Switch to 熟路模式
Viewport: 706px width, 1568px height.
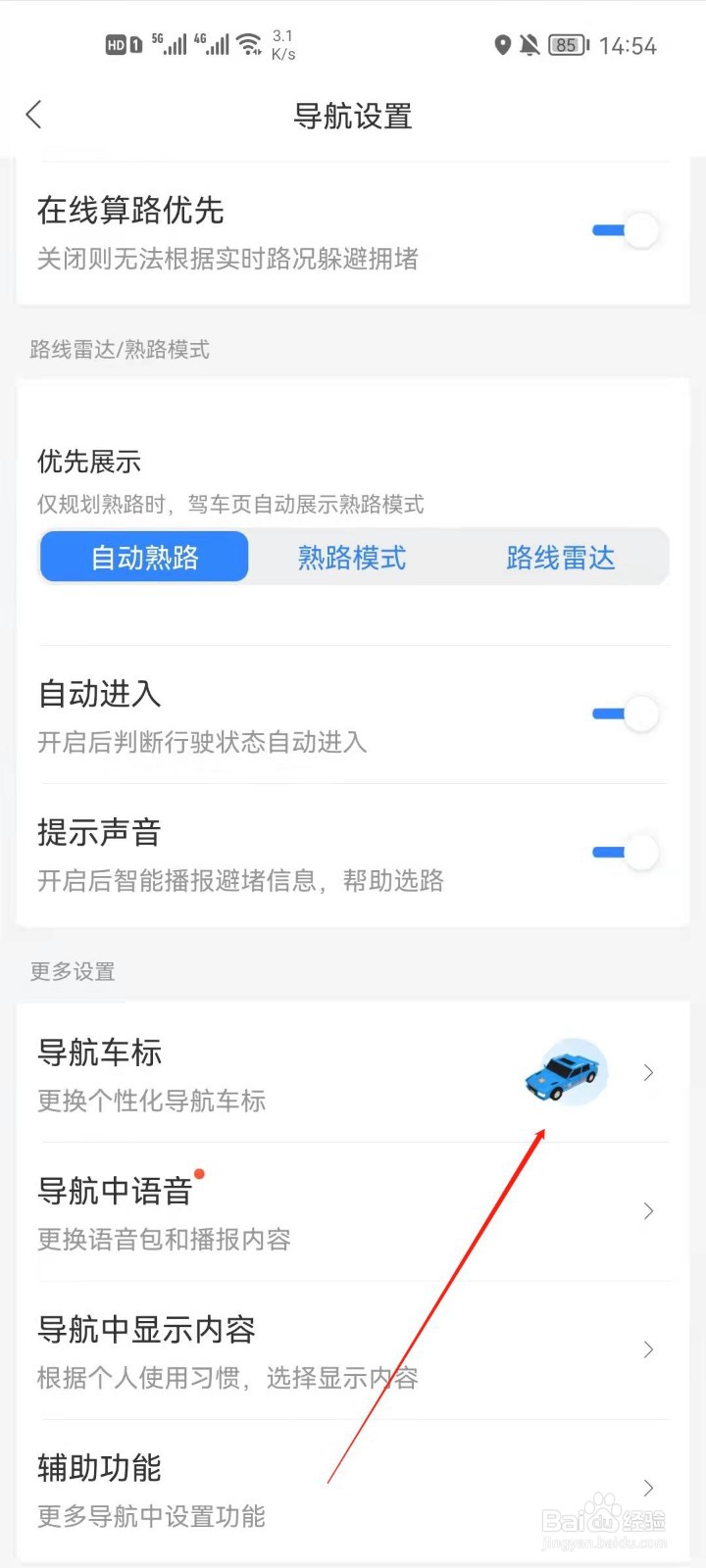click(352, 558)
